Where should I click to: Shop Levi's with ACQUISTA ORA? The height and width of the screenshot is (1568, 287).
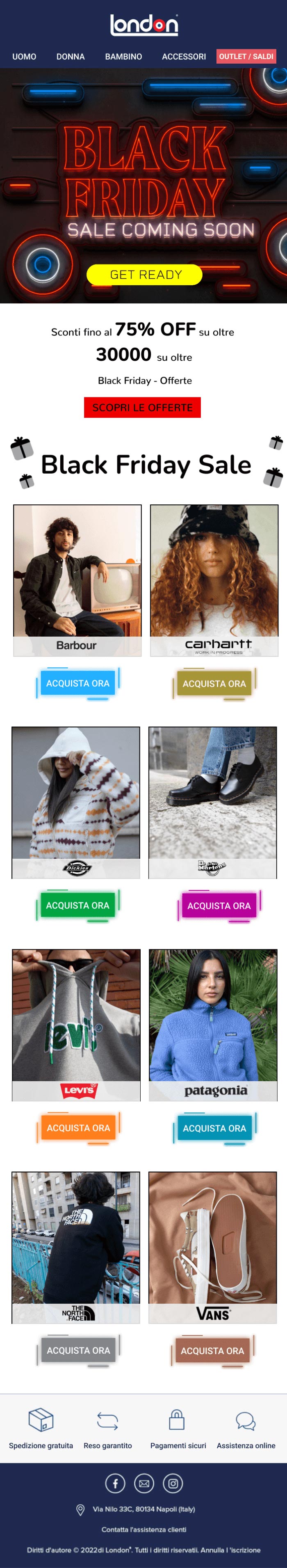[x=78, y=1127]
